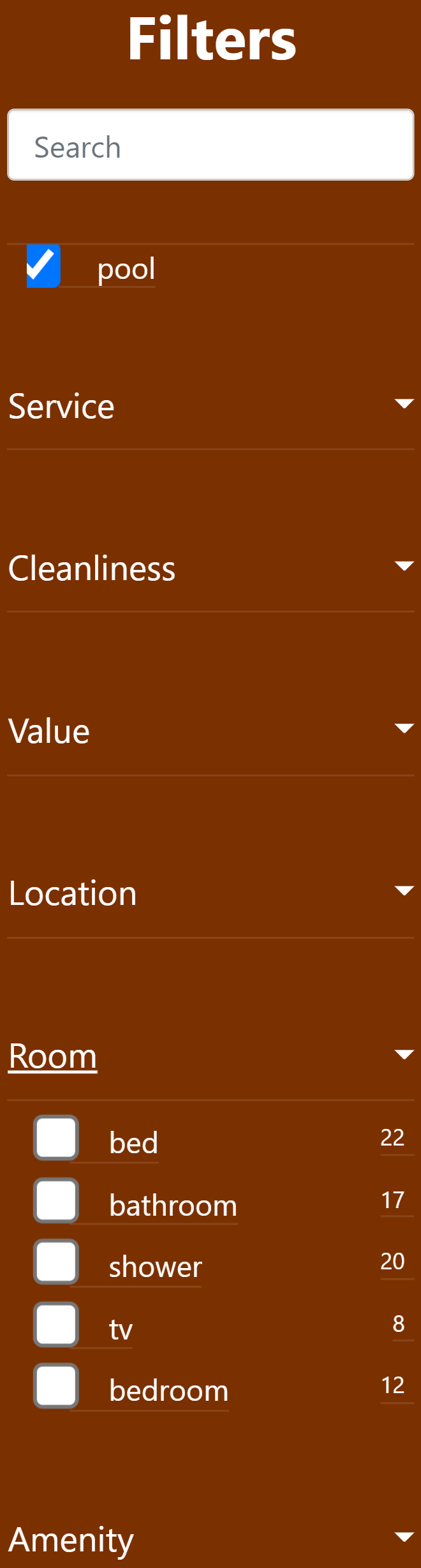This screenshot has width=421, height=1568.
Task: Select the bed checkbox
Action: 56,1138
